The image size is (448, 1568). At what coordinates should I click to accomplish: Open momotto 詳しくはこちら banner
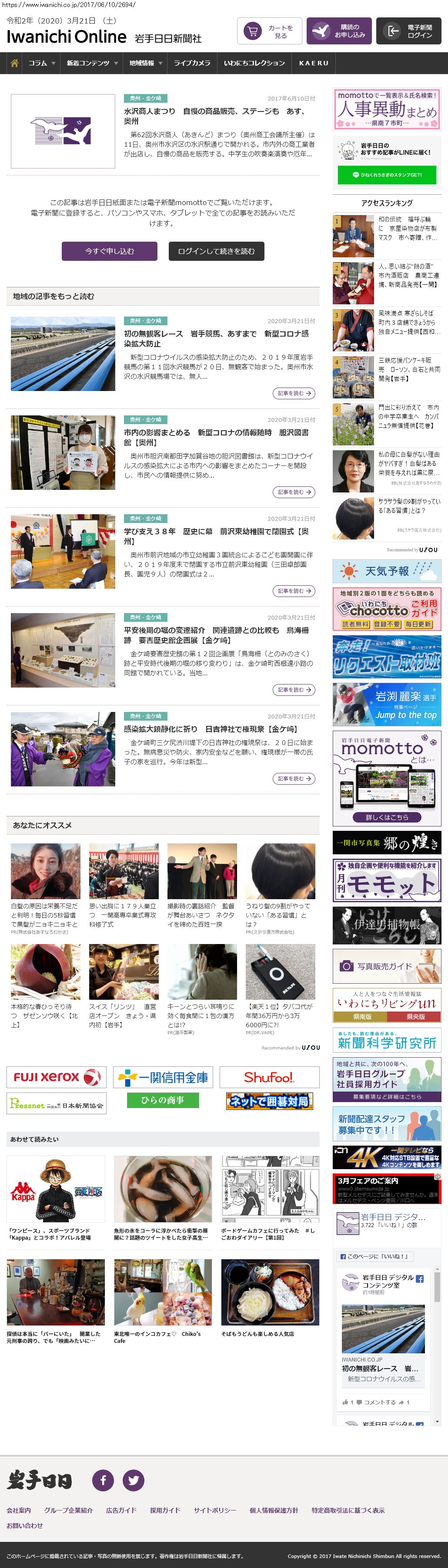pos(387,817)
